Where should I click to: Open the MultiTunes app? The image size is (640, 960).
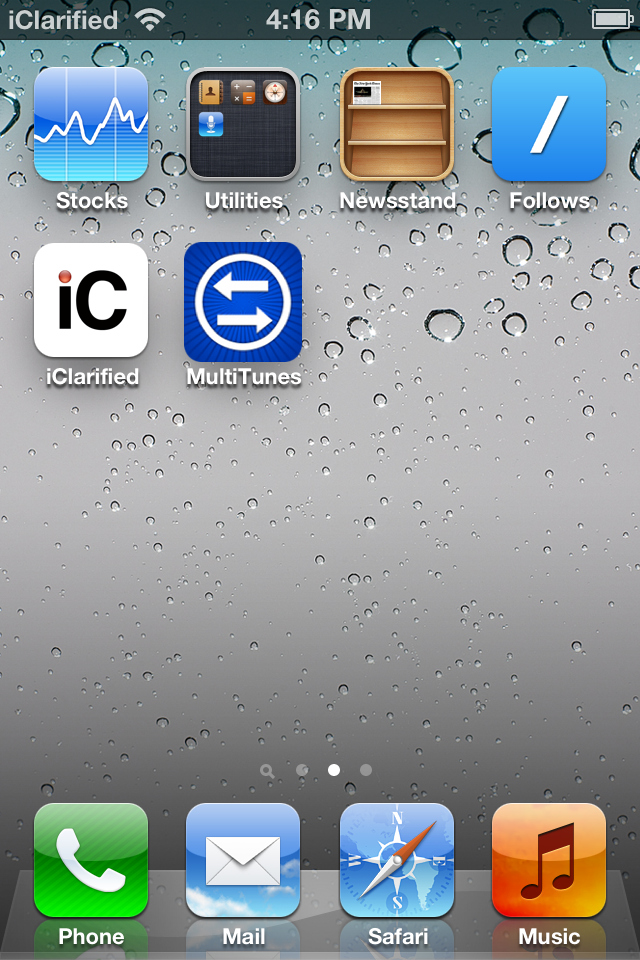(x=243, y=300)
